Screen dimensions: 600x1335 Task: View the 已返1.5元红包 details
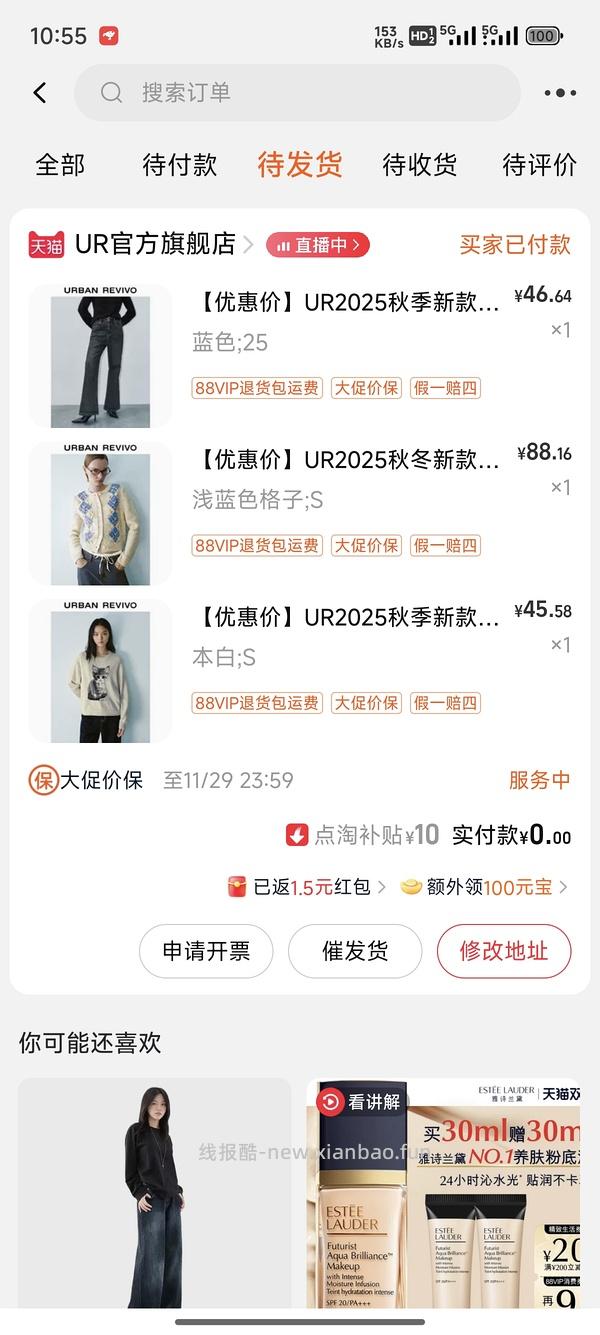307,886
